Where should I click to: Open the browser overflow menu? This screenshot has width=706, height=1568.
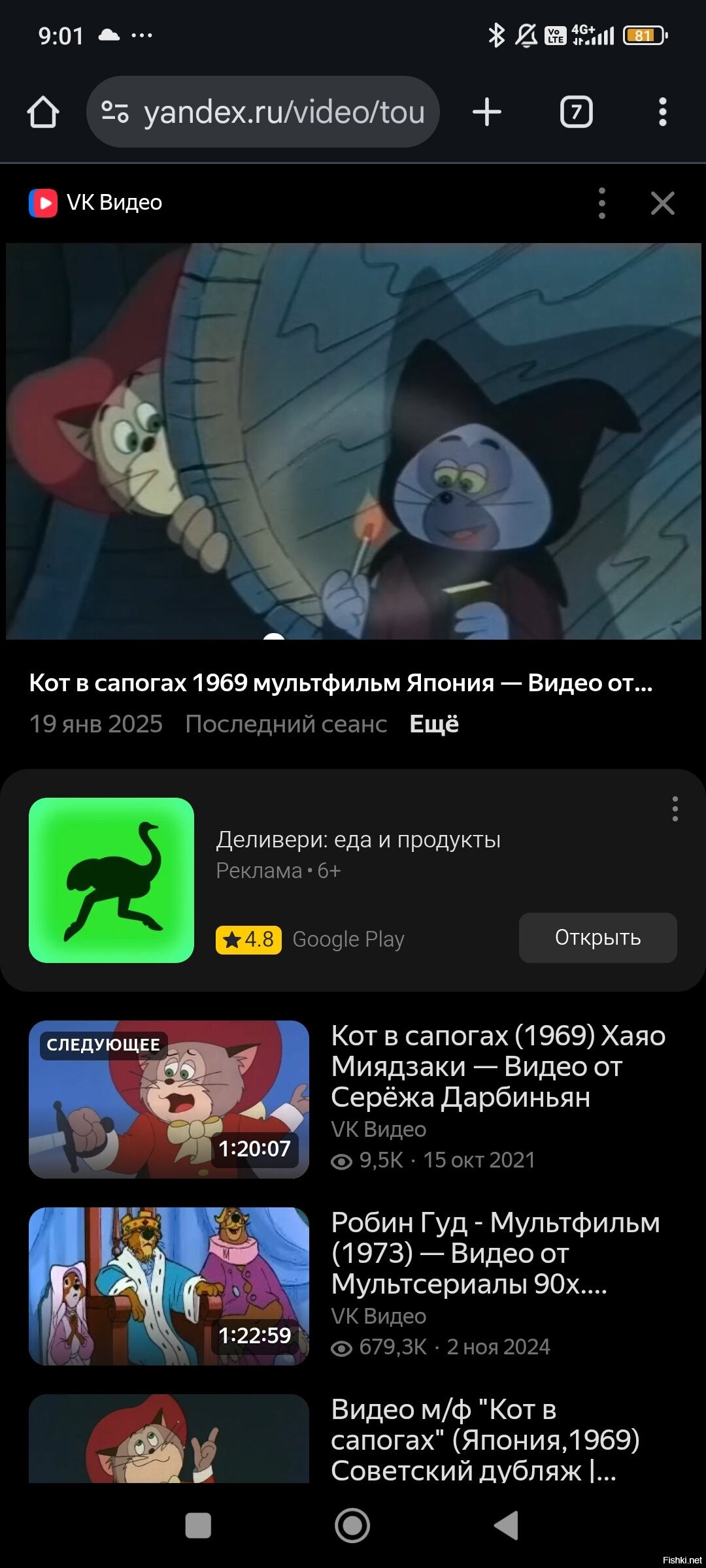click(663, 112)
